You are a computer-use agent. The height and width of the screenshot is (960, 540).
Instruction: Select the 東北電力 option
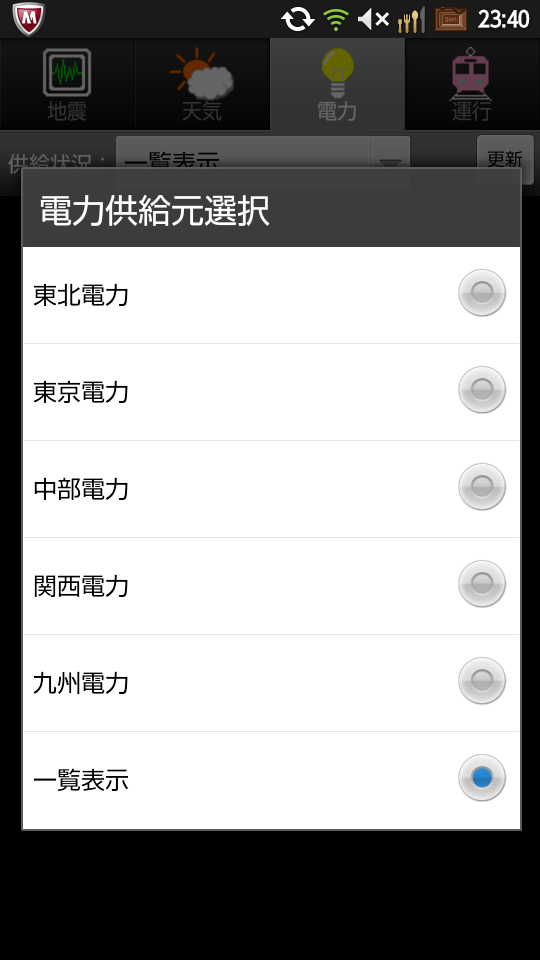pyautogui.click(x=271, y=294)
